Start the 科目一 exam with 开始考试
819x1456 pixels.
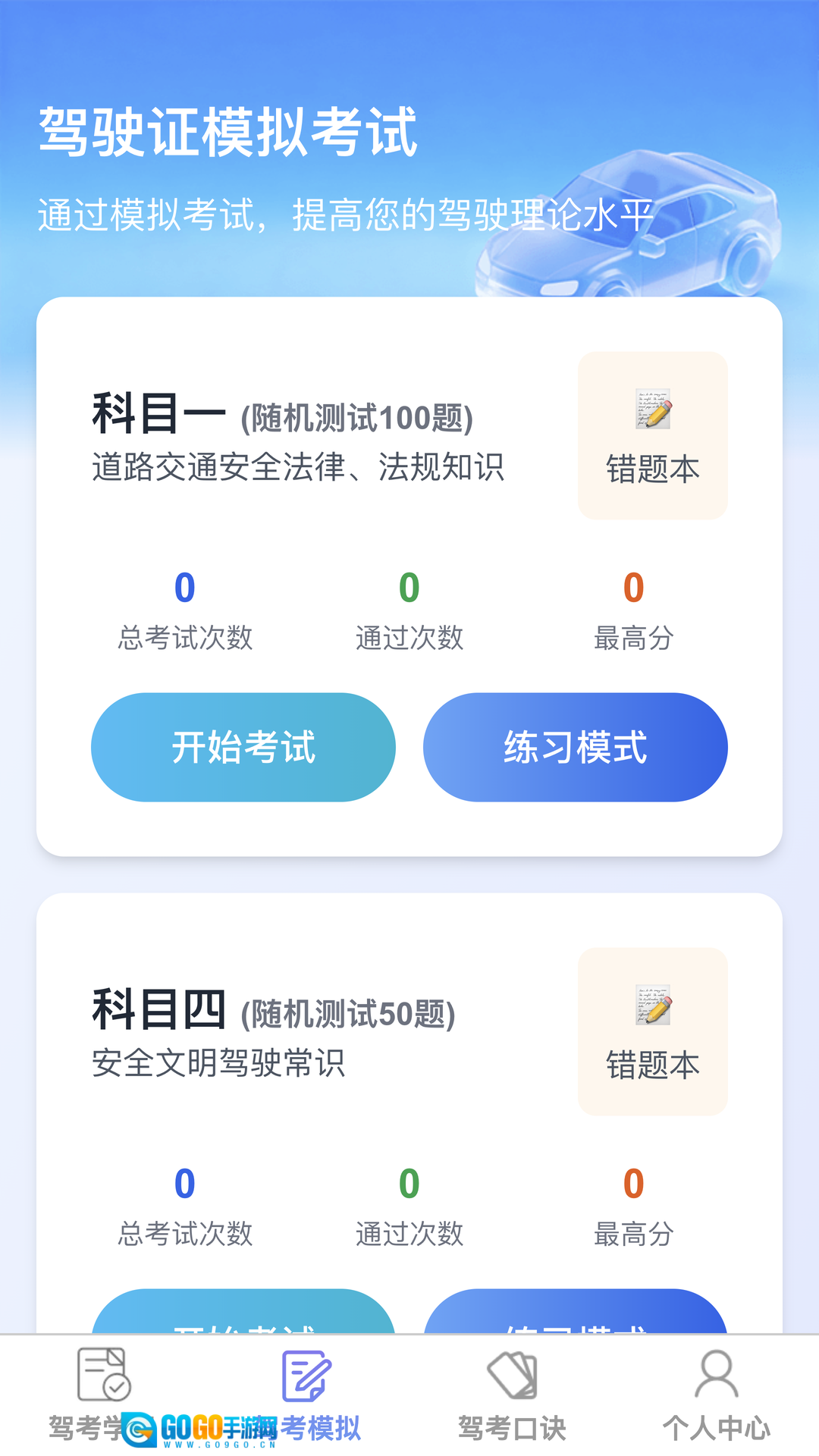[x=243, y=747]
